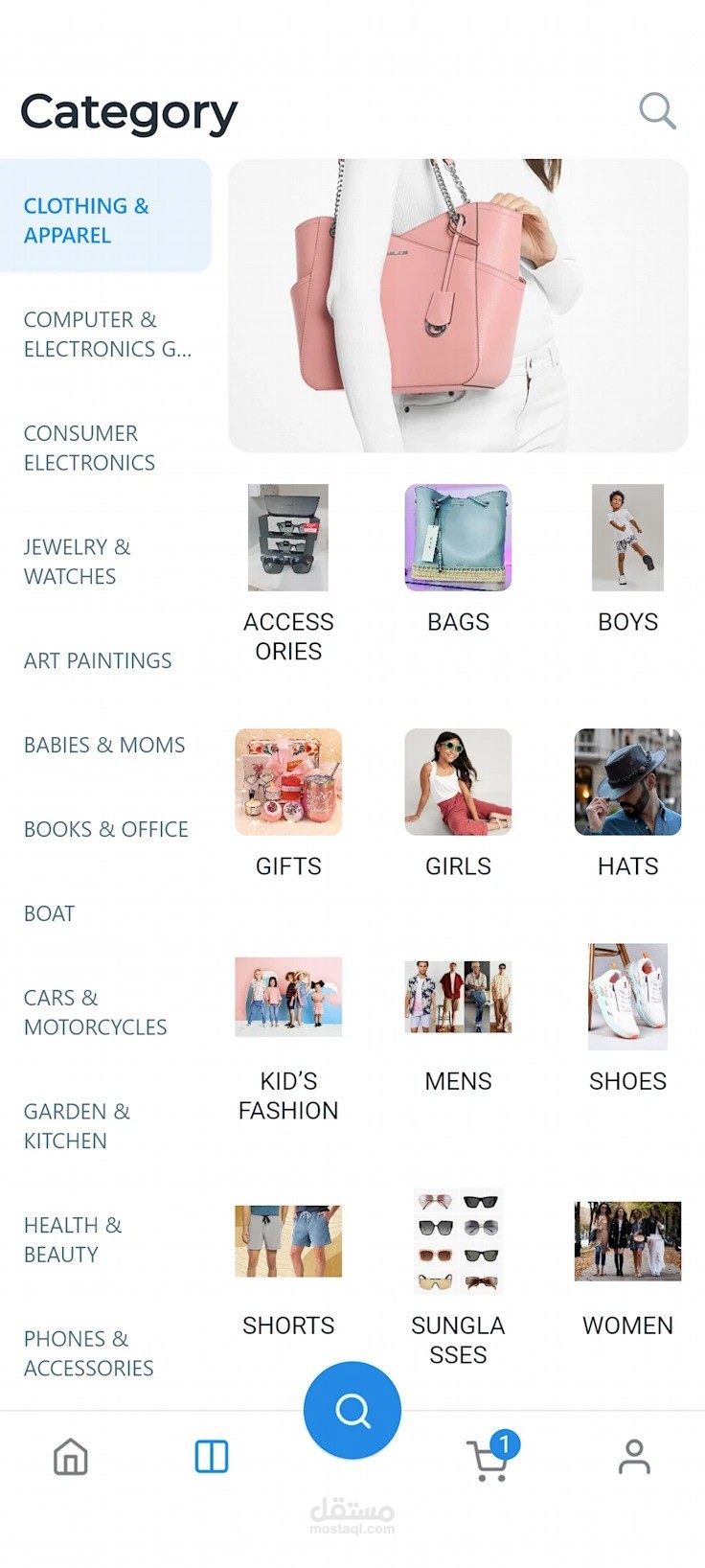The width and height of the screenshot is (705, 1568).
Task: Select Art Paintings category
Action: coord(98,660)
